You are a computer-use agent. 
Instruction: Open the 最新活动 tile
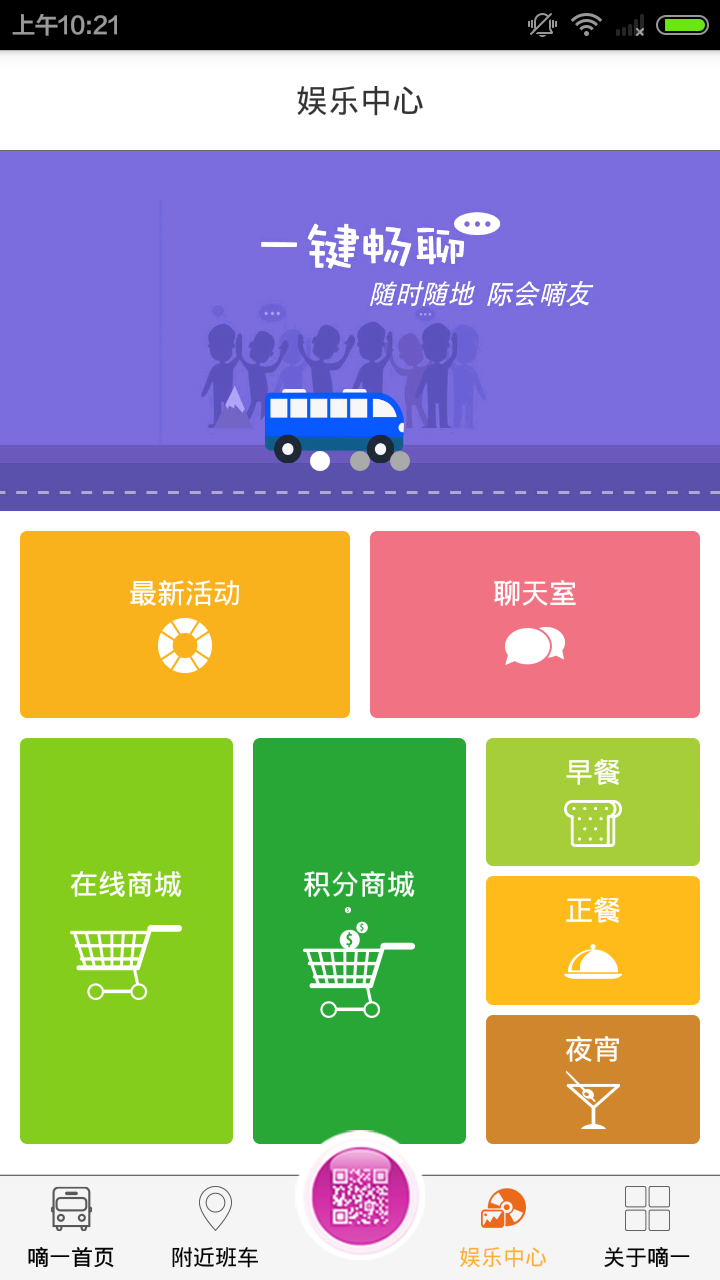pos(185,624)
